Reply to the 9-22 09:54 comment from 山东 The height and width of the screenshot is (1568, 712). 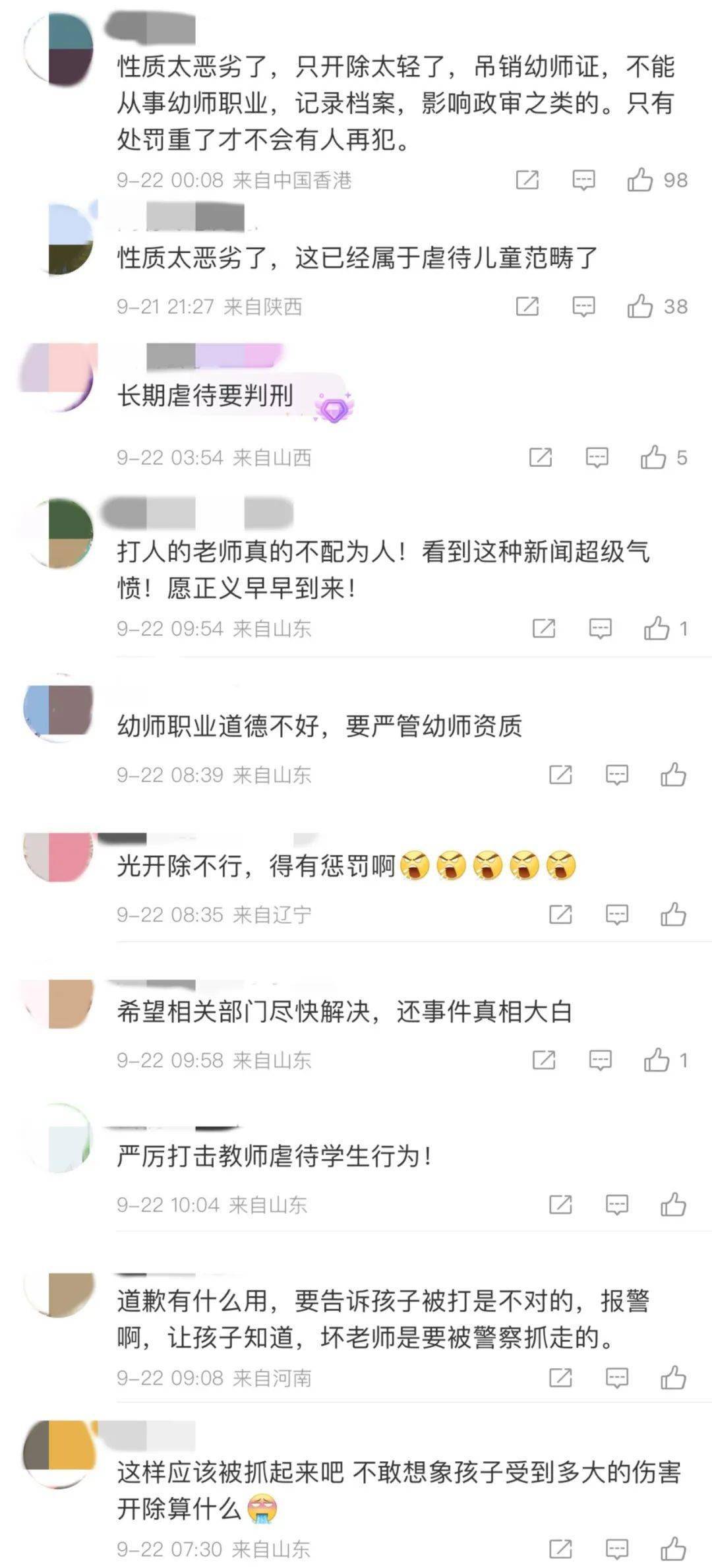pos(600,628)
